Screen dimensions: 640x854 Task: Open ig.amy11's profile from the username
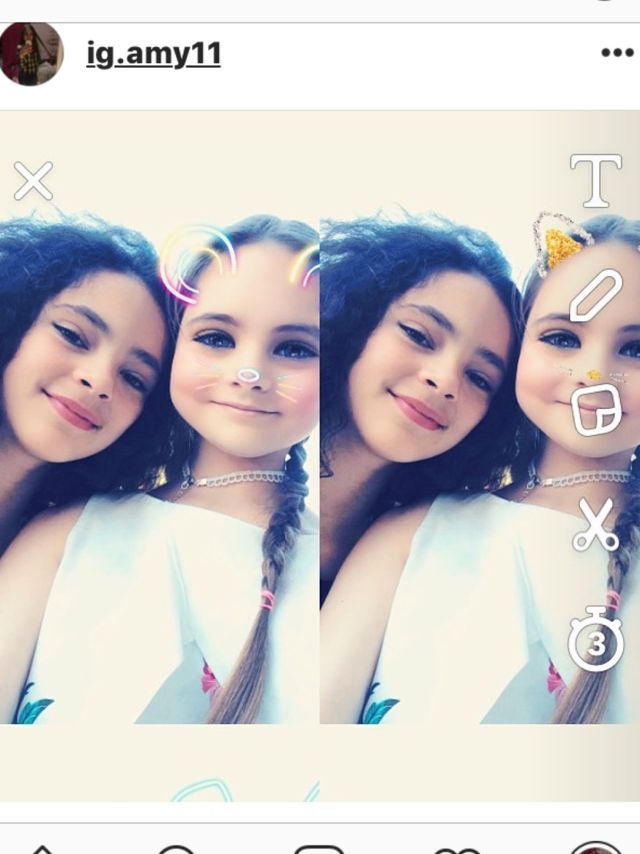click(153, 53)
